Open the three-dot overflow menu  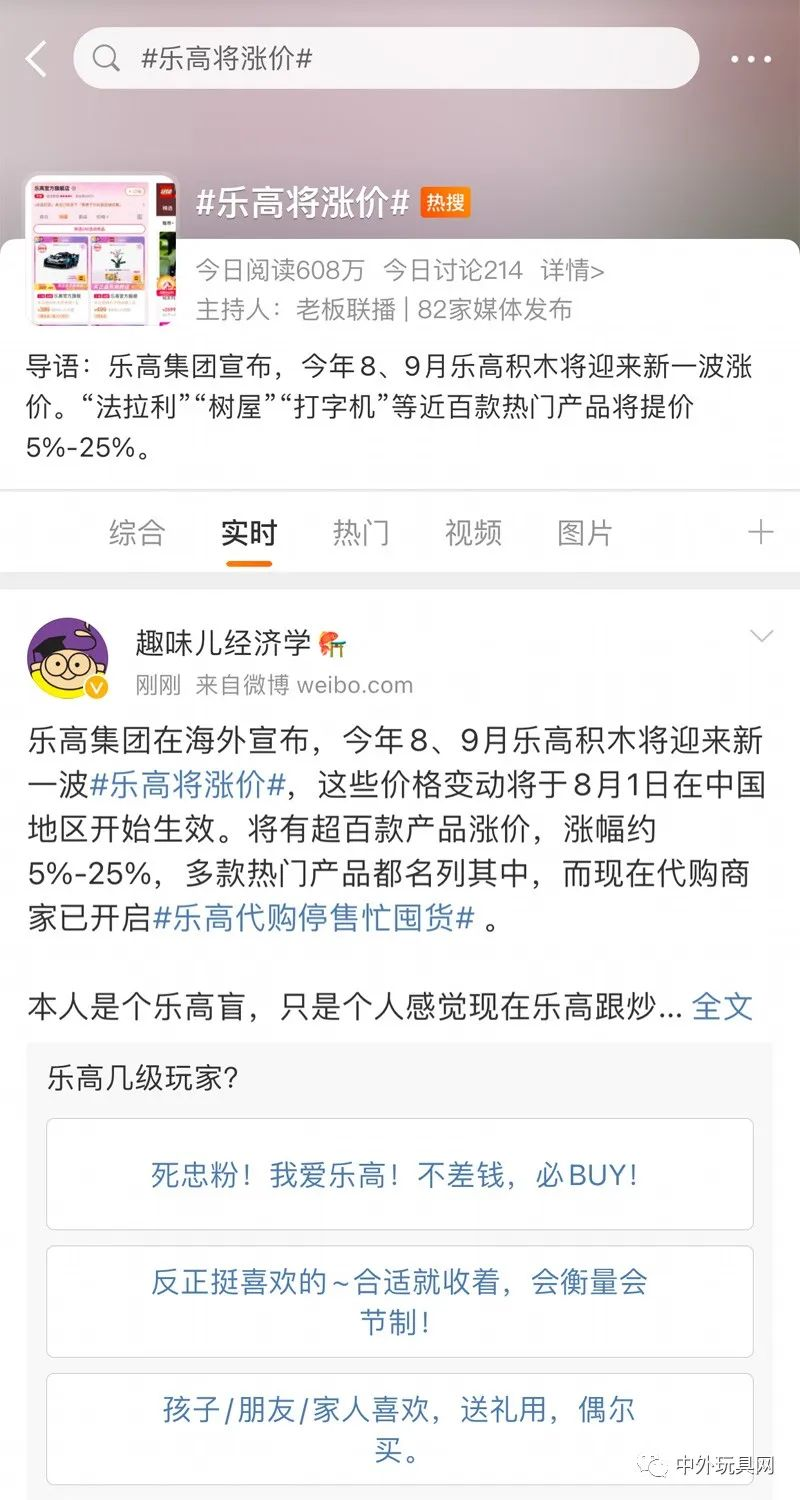751,60
